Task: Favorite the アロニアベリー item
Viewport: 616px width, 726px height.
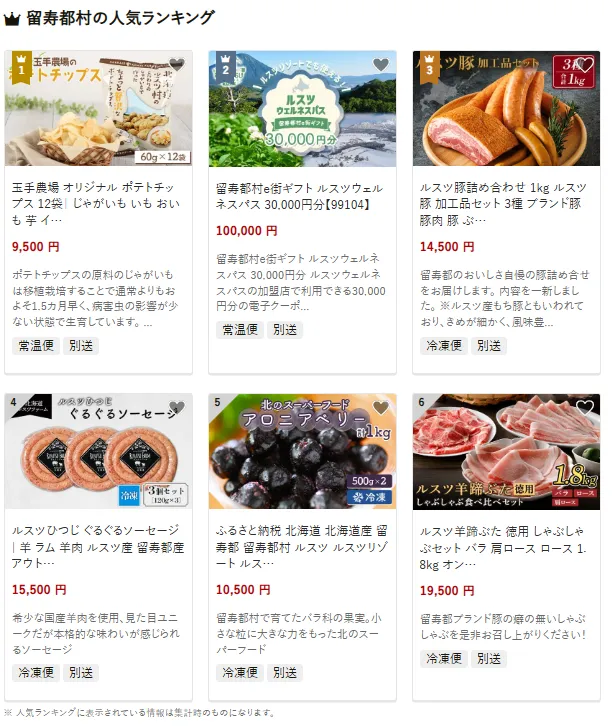Action: point(380,408)
